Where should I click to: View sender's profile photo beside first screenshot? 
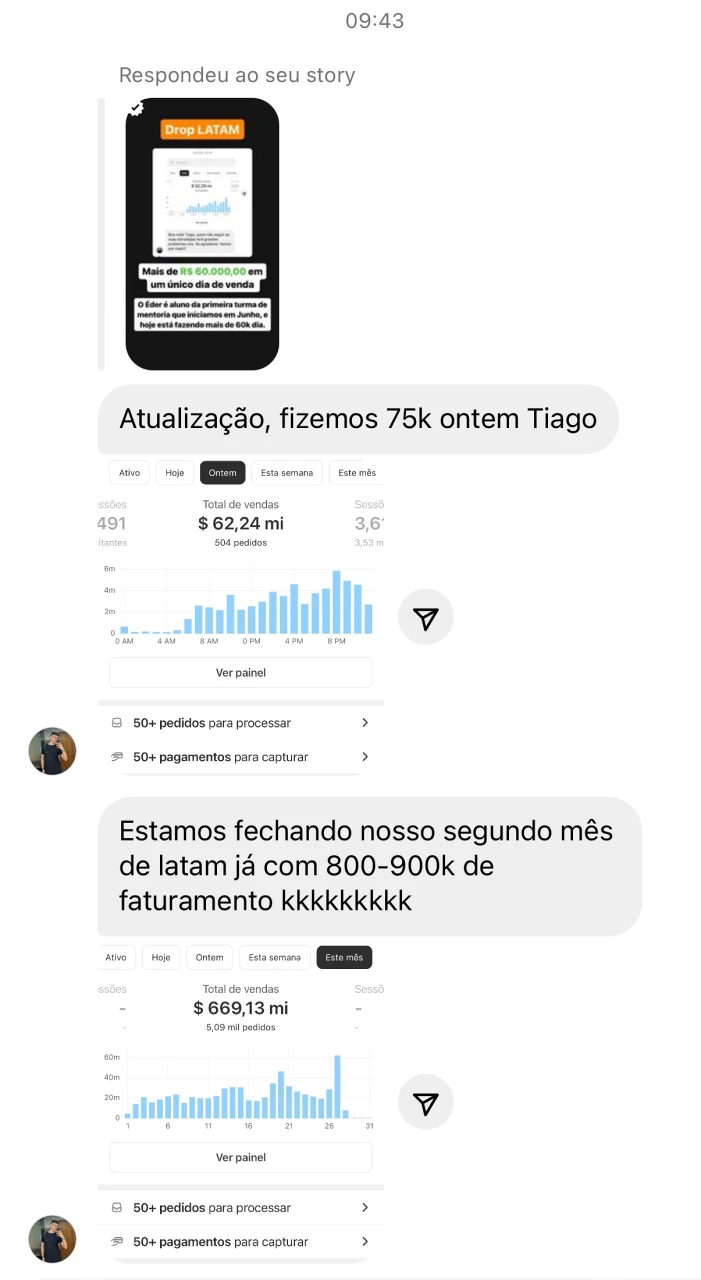tap(52, 751)
